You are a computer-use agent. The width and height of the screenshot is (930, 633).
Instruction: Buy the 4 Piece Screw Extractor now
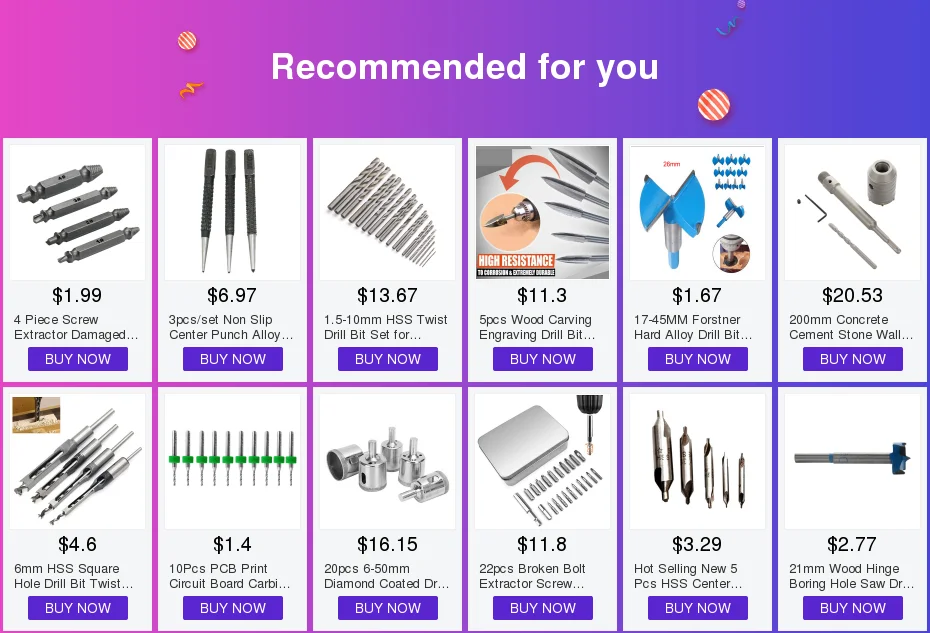78,359
